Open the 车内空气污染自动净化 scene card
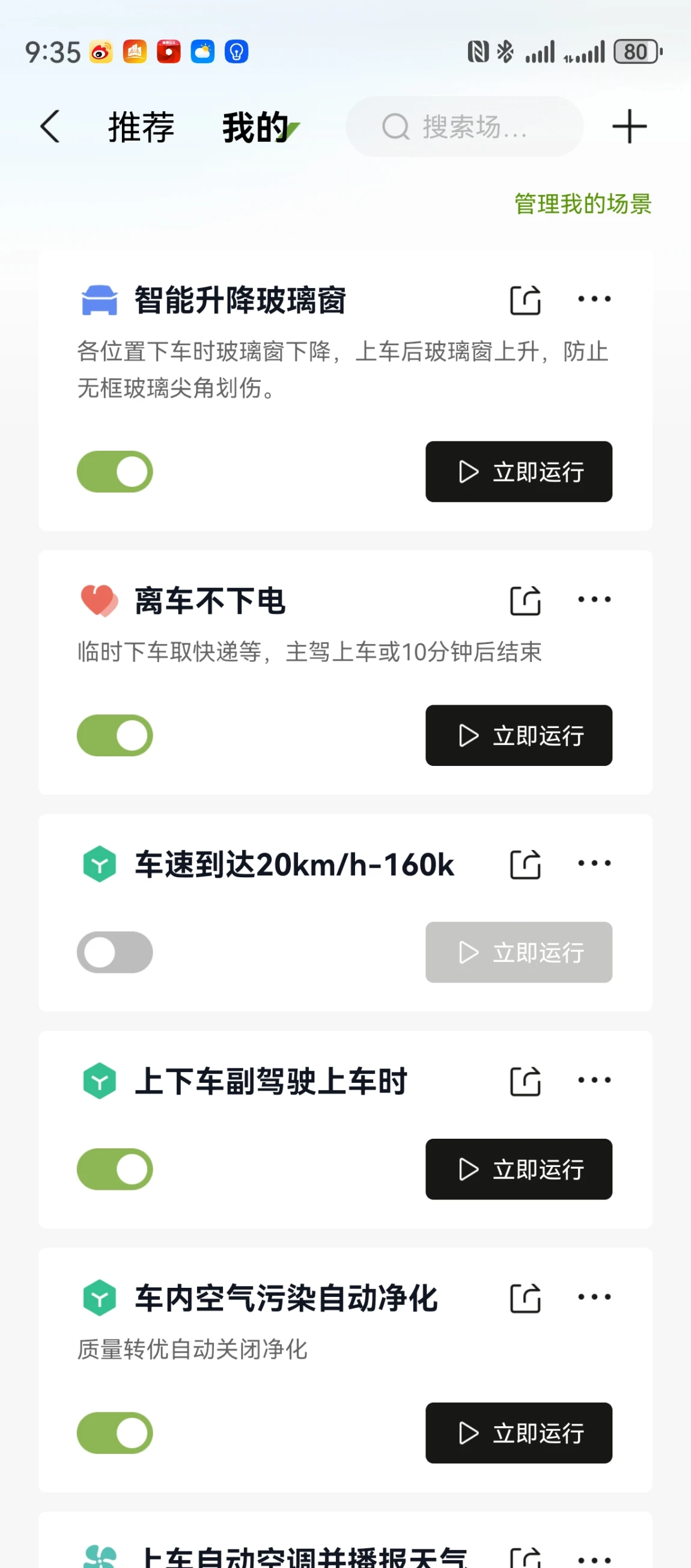 point(345,1370)
